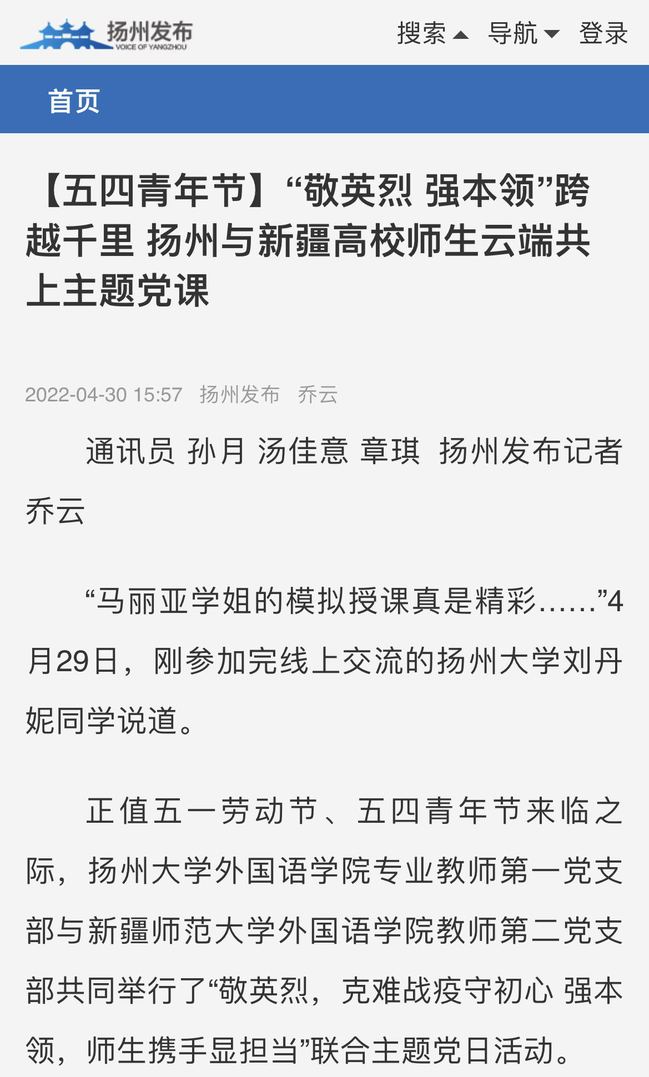Tap 登录 to log in
The width and height of the screenshot is (649, 1077).
pyautogui.click(x=603, y=33)
